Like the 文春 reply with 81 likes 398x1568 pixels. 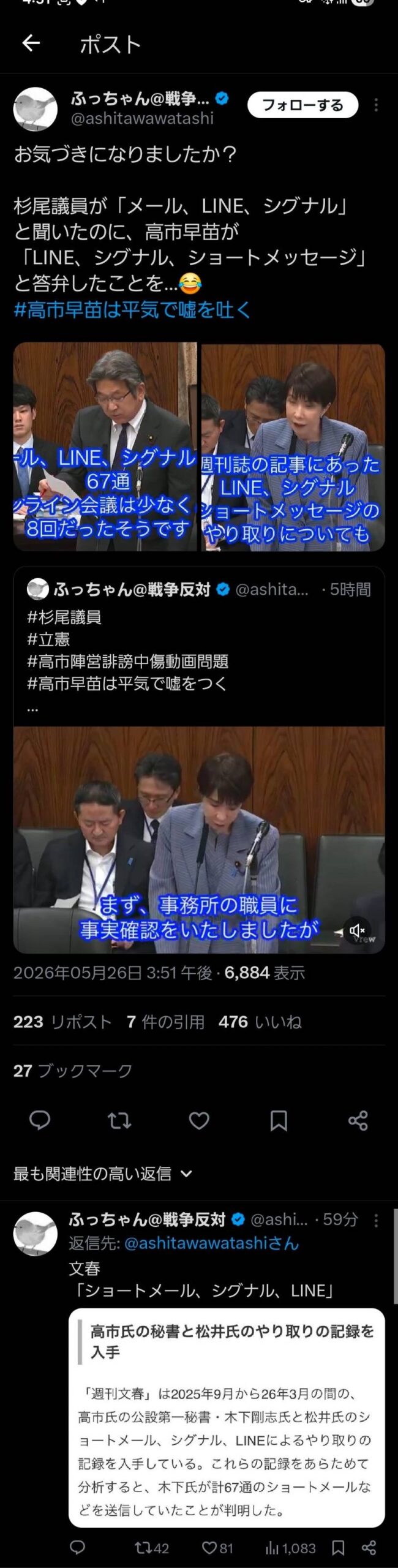218,1548
